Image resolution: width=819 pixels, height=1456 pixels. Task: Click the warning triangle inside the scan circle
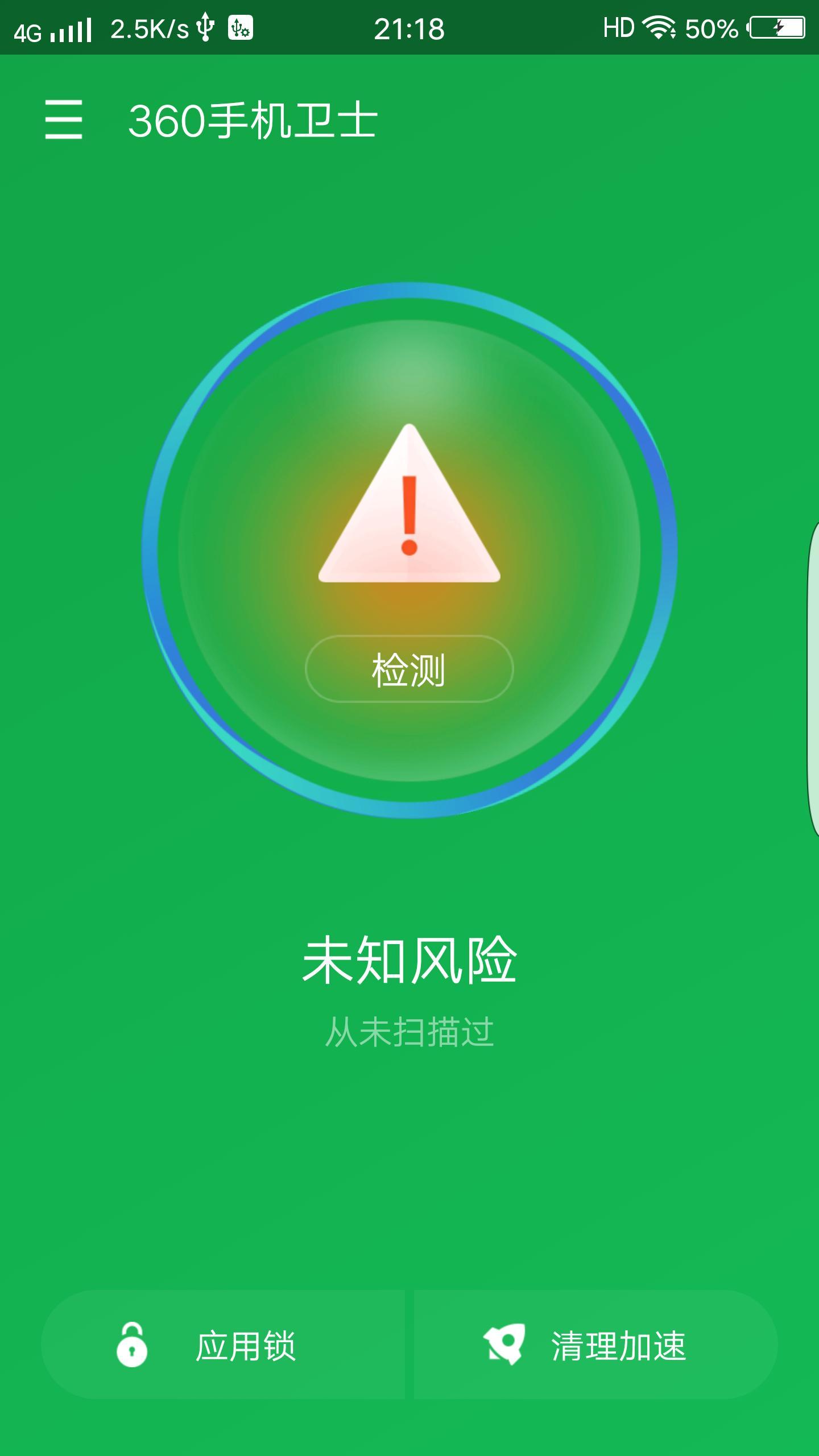(x=408, y=512)
